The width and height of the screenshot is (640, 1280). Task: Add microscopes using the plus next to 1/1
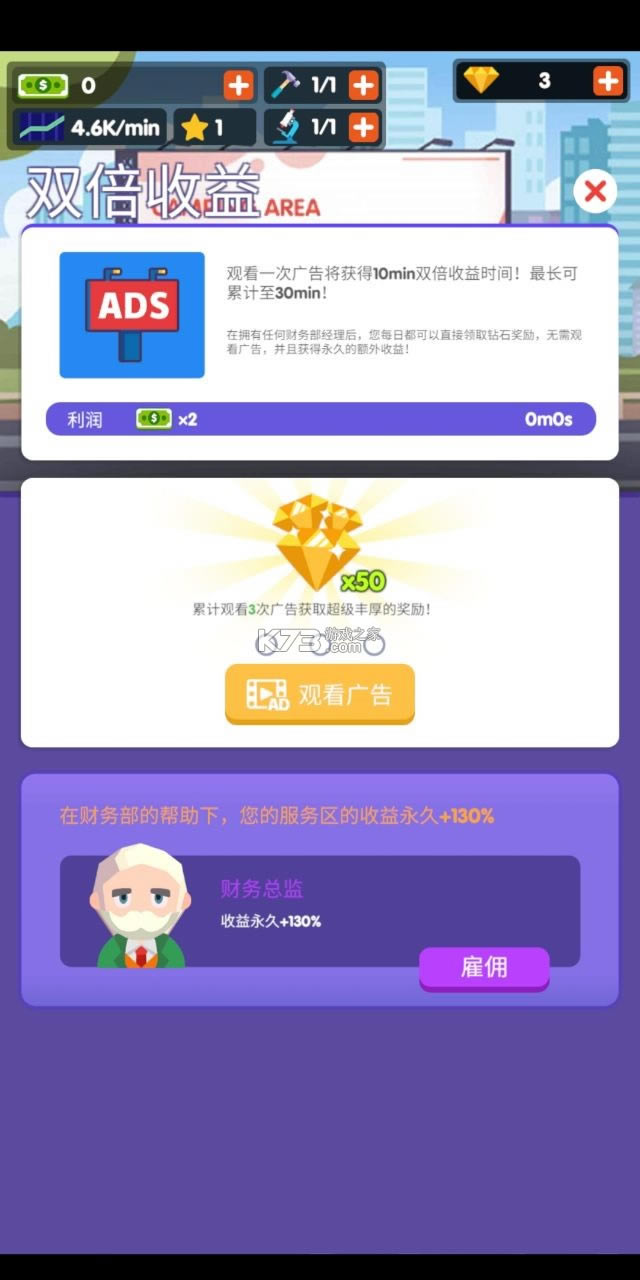(x=363, y=127)
